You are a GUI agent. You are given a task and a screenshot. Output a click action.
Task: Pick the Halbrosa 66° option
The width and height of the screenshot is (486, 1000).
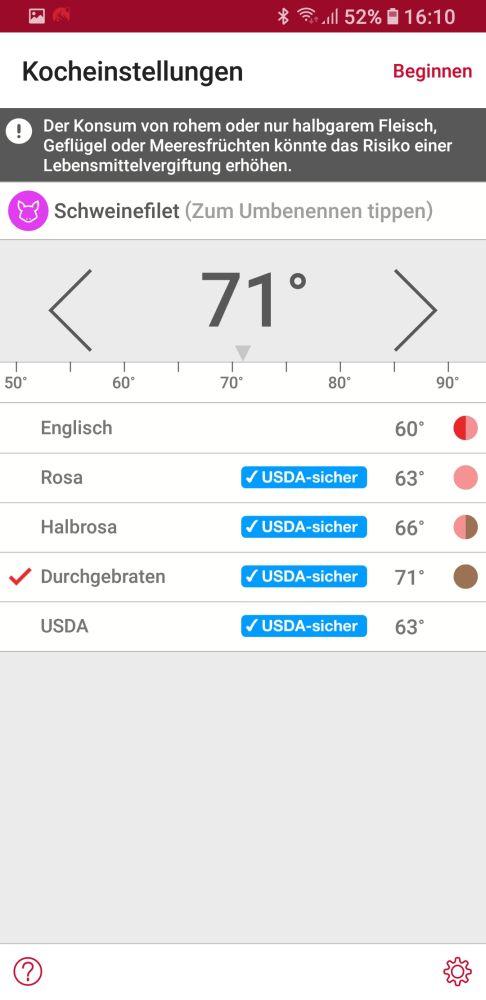[243, 527]
